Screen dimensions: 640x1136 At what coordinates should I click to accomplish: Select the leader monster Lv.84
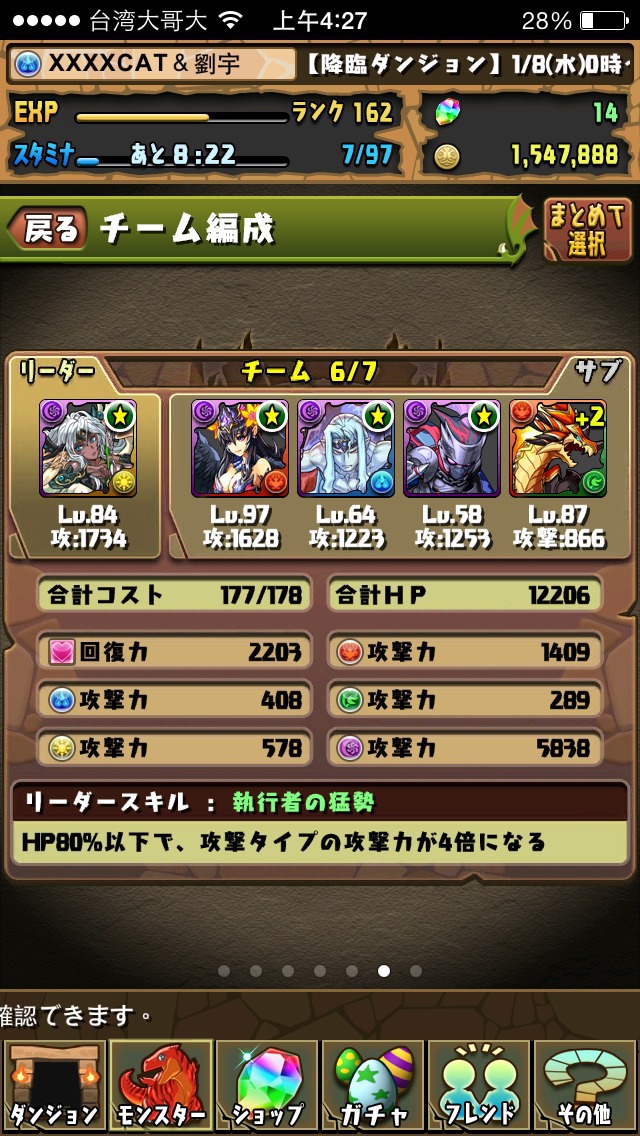tap(87, 448)
